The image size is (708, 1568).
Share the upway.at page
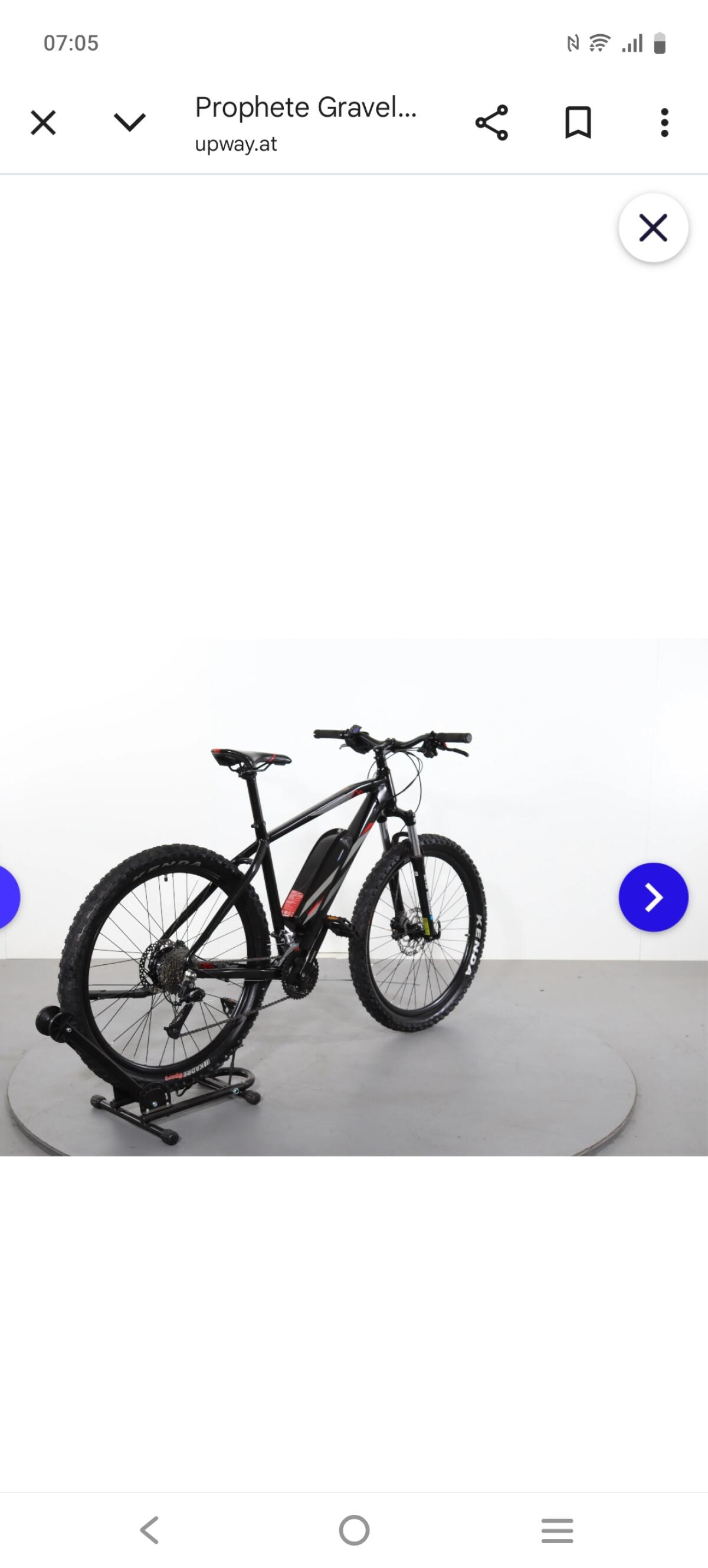(491, 123)
